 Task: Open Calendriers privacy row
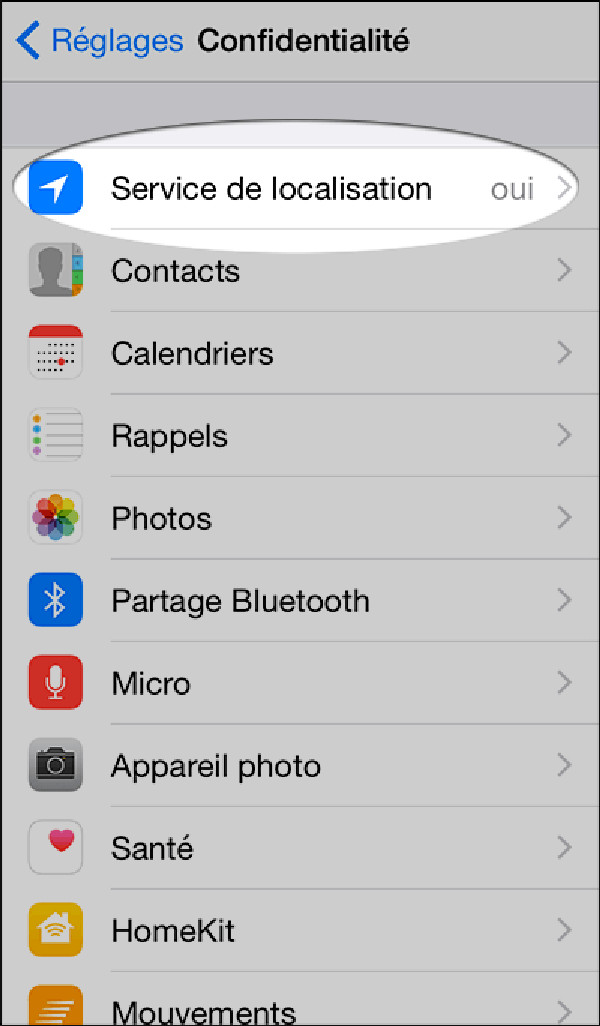point(300,353)
